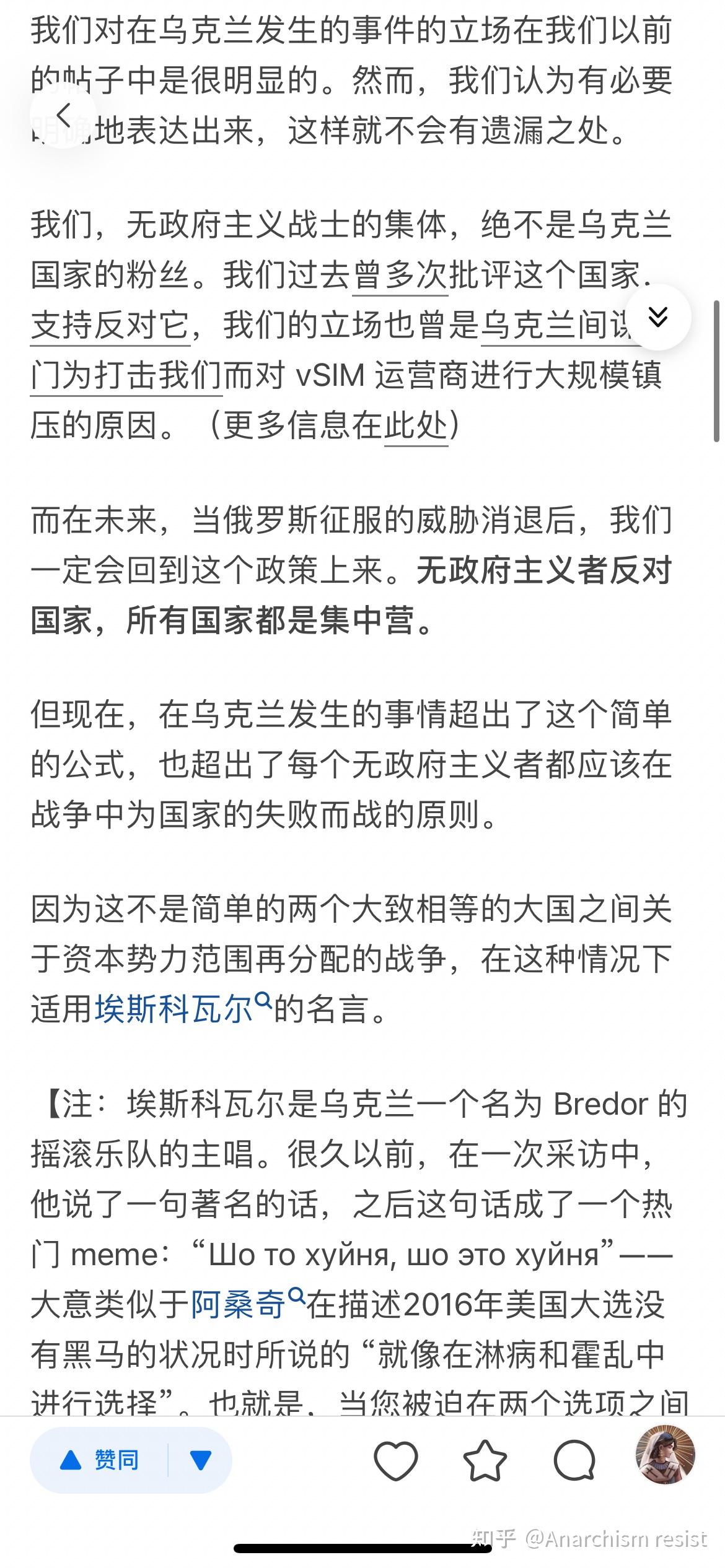725x1568 pixels.
Task: Favorite this answer with the star icon
Action: pos(485,1461)
